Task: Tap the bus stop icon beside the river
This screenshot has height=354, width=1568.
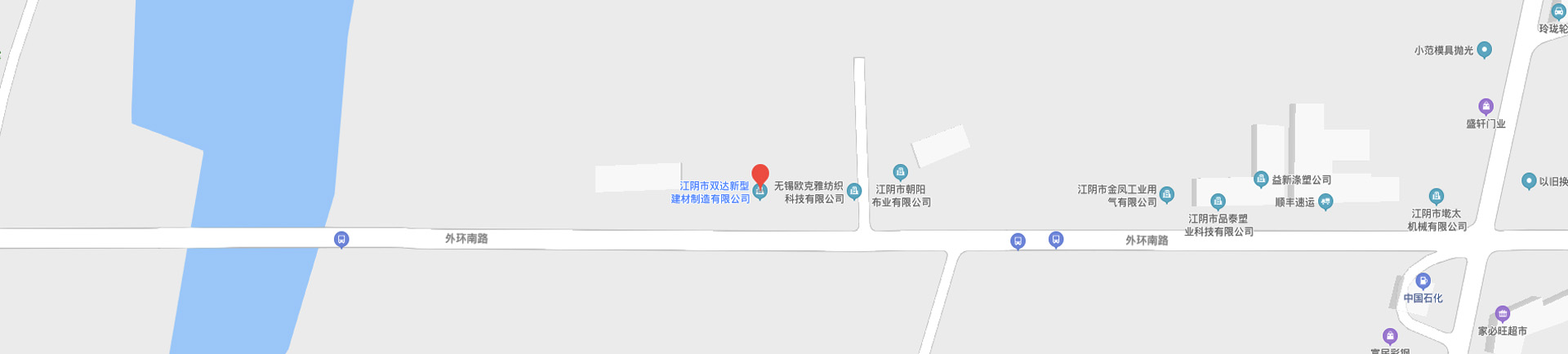Action: click(x=341, y=239)
